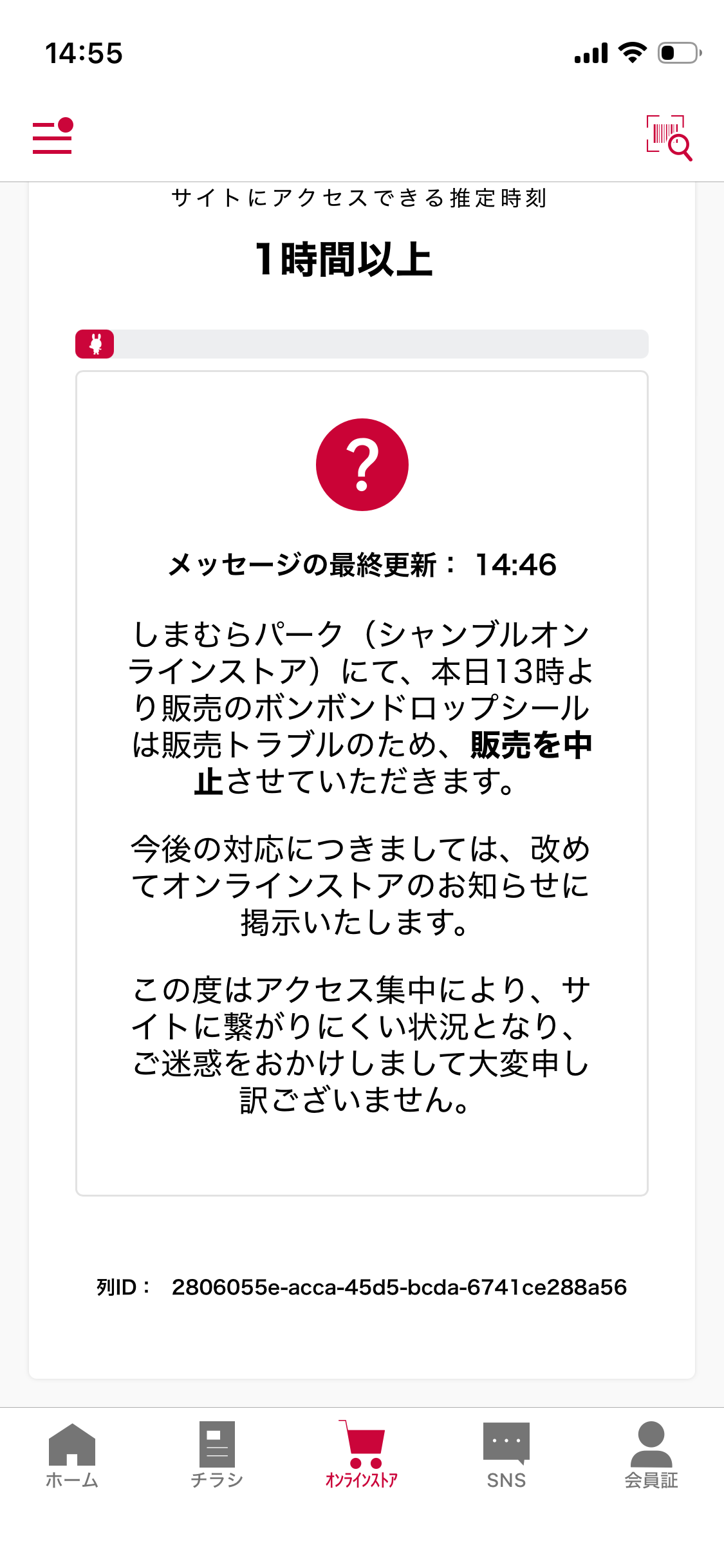
Task: Go to the ホーム tab
Action: 72,1455
